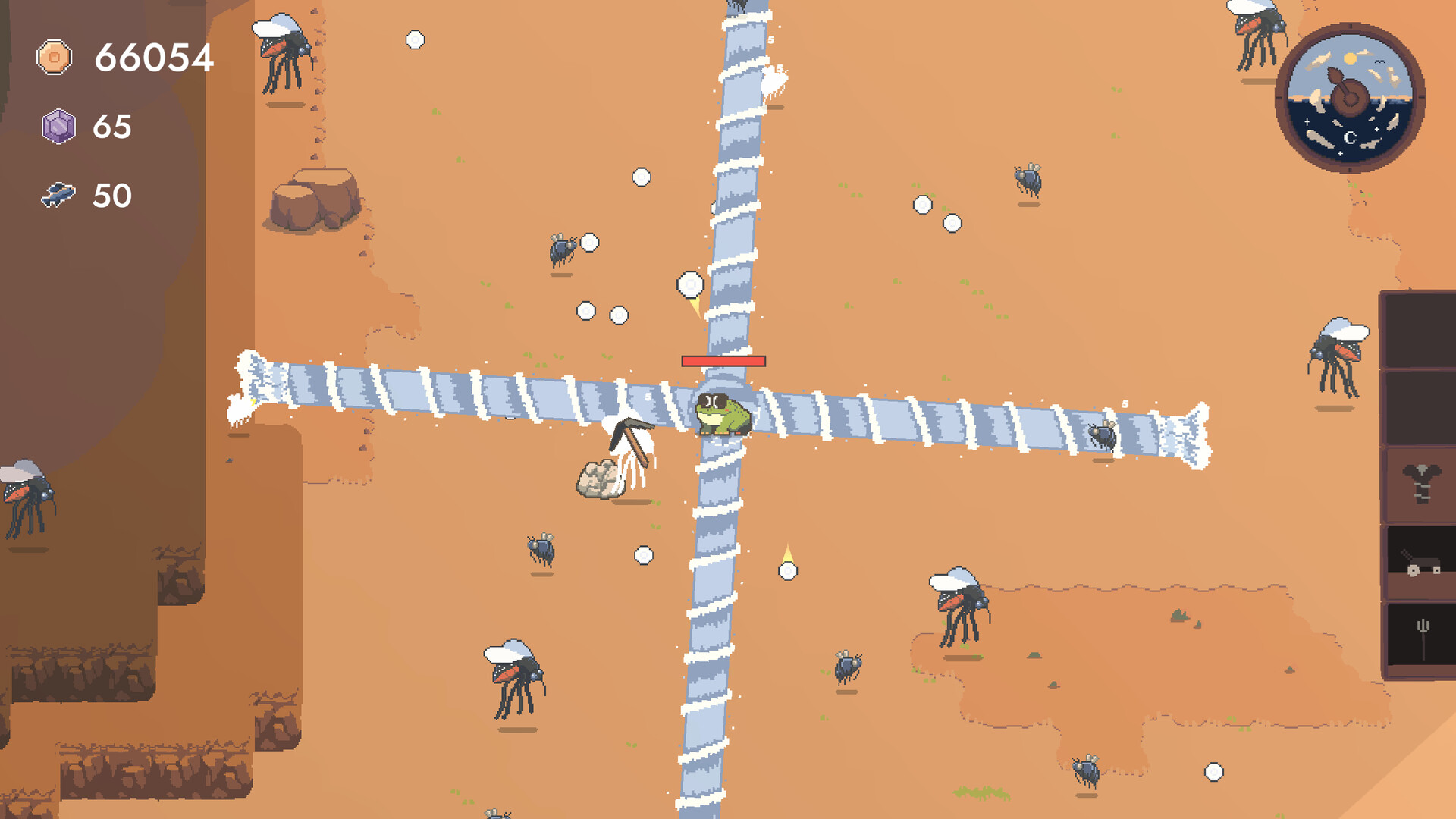Tap the topmost empty inventory slot
Screen dimensions: 1456x819
(x=1421, y=331)
